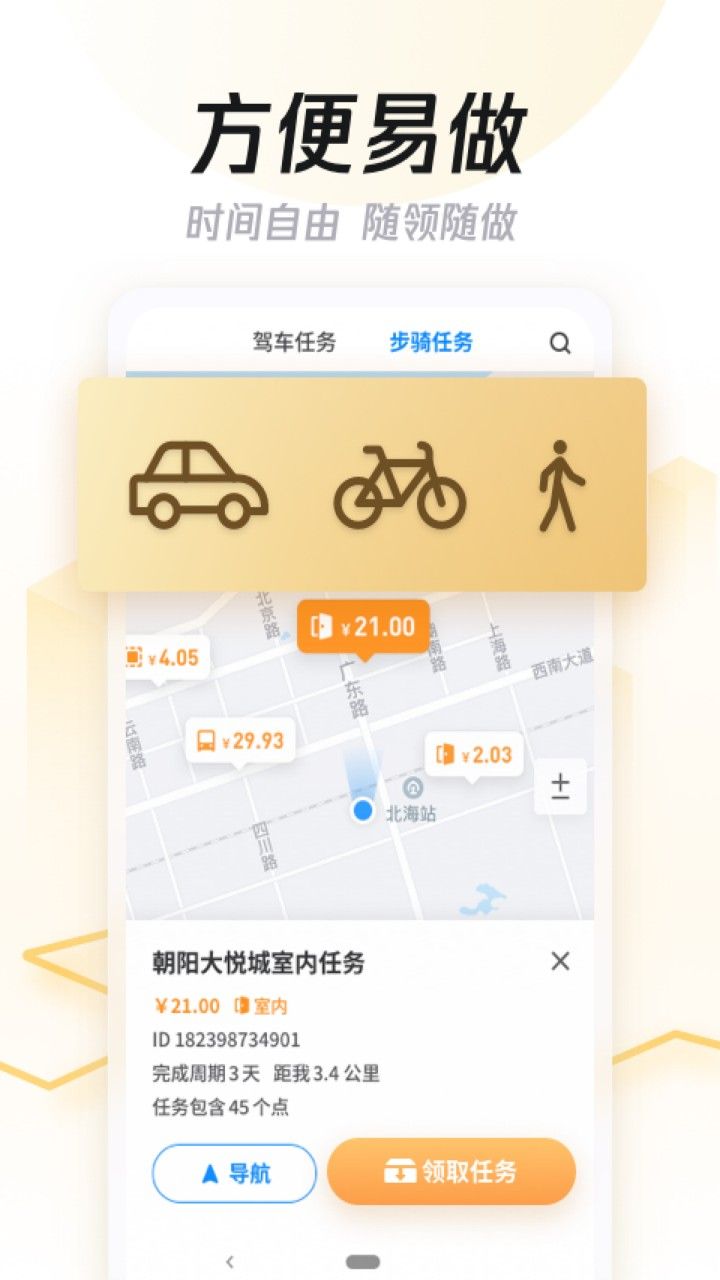Switch to the 步骑任务 tab
Viewport: 720px width, 1280px height.
430,341
